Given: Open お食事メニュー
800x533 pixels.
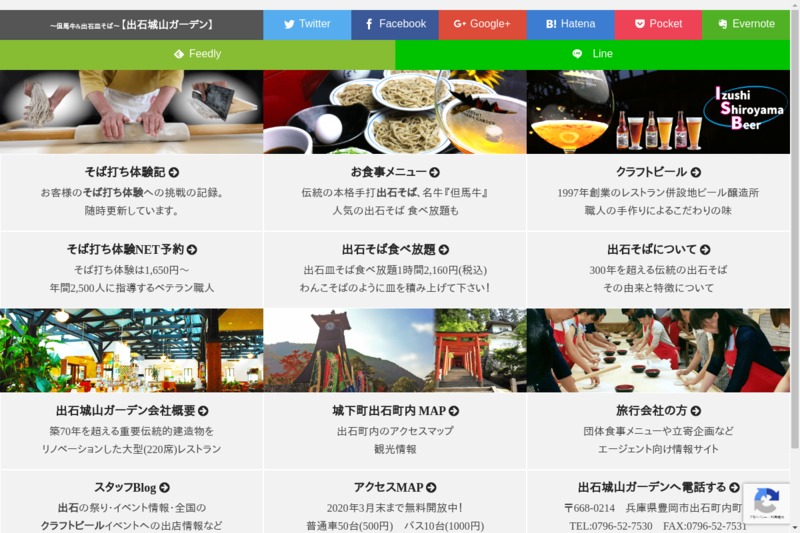Looking at the screenshot, I should 395,172.
